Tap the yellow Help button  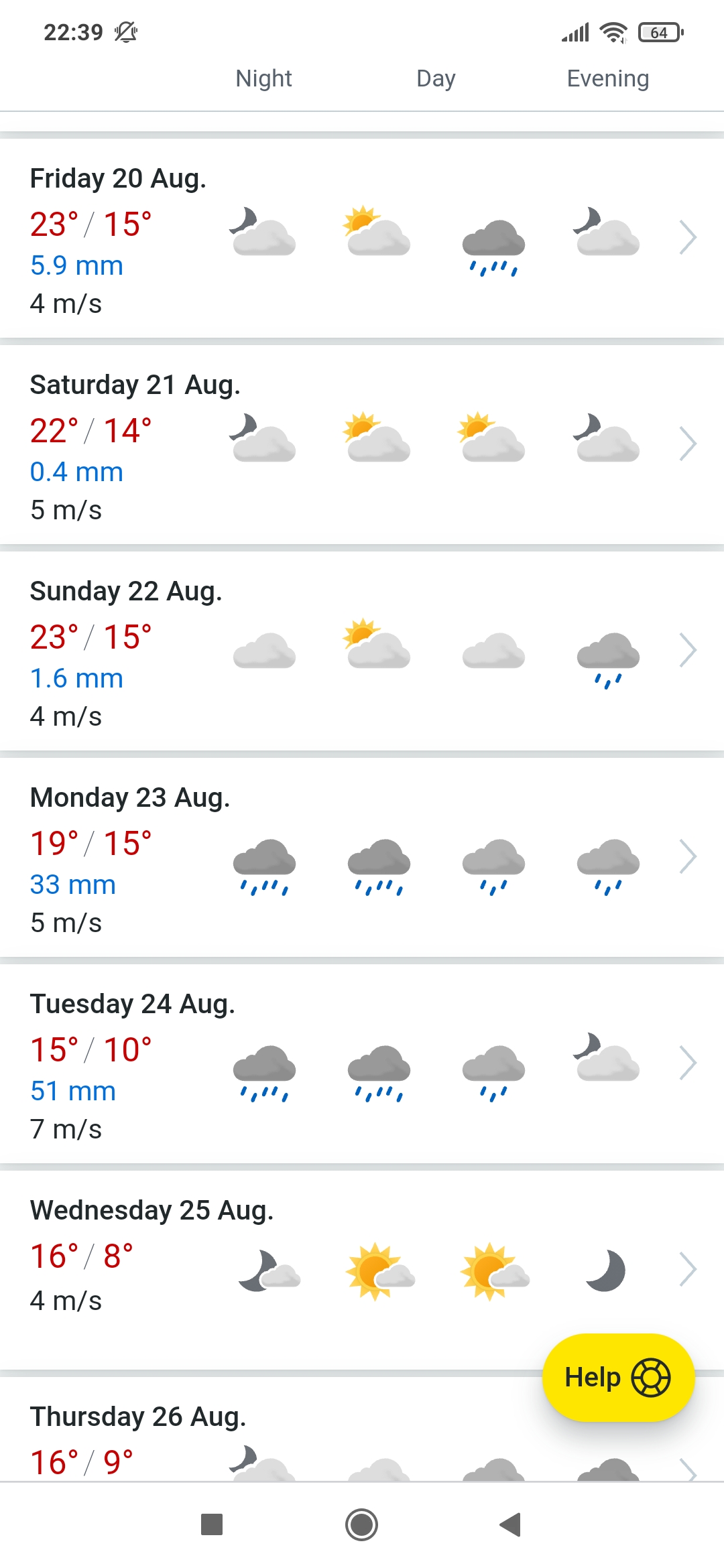coord(617,1378)
